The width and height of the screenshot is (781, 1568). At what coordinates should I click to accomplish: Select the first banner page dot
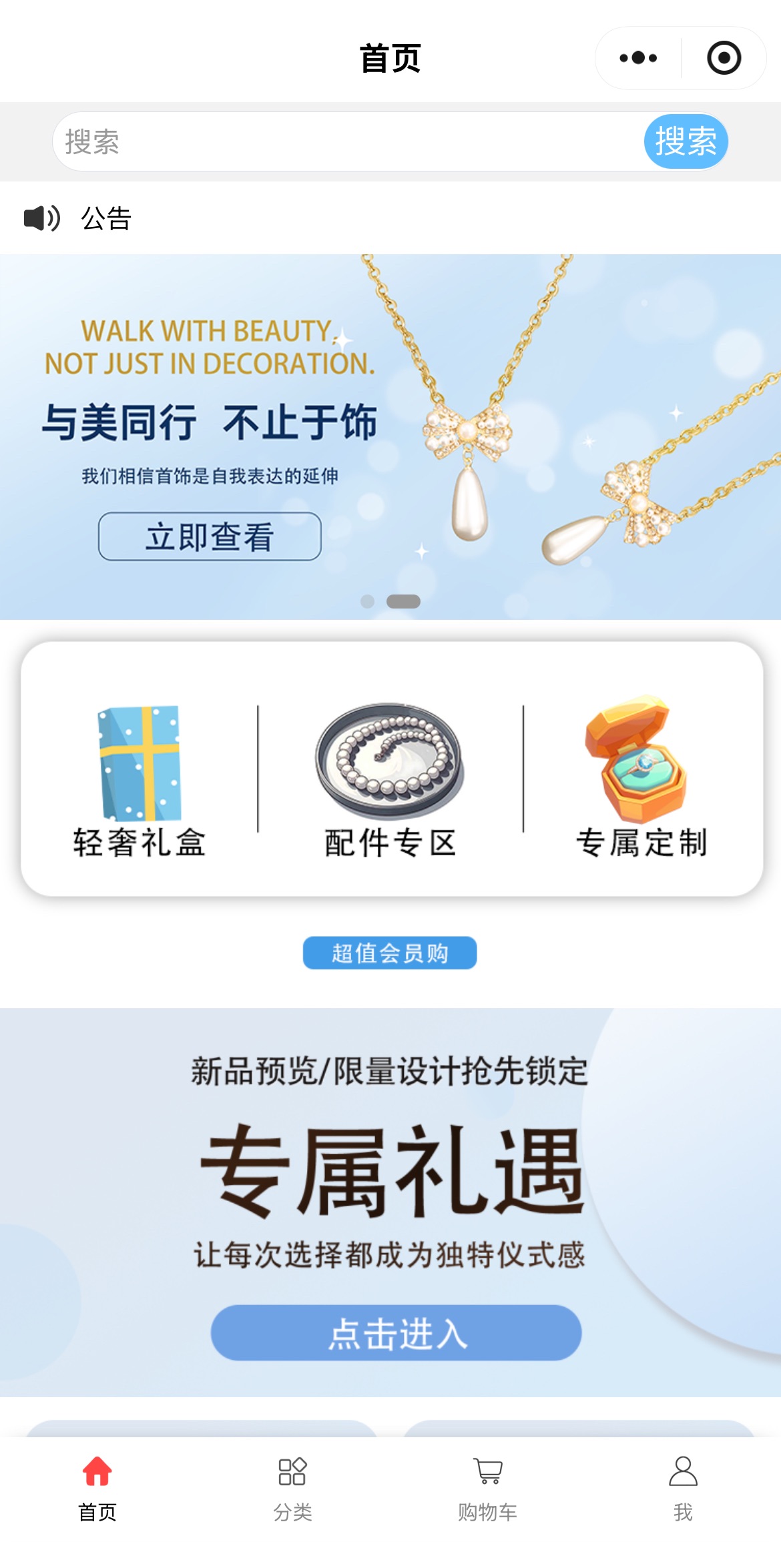pyautogui.click(x=367, y=601)
